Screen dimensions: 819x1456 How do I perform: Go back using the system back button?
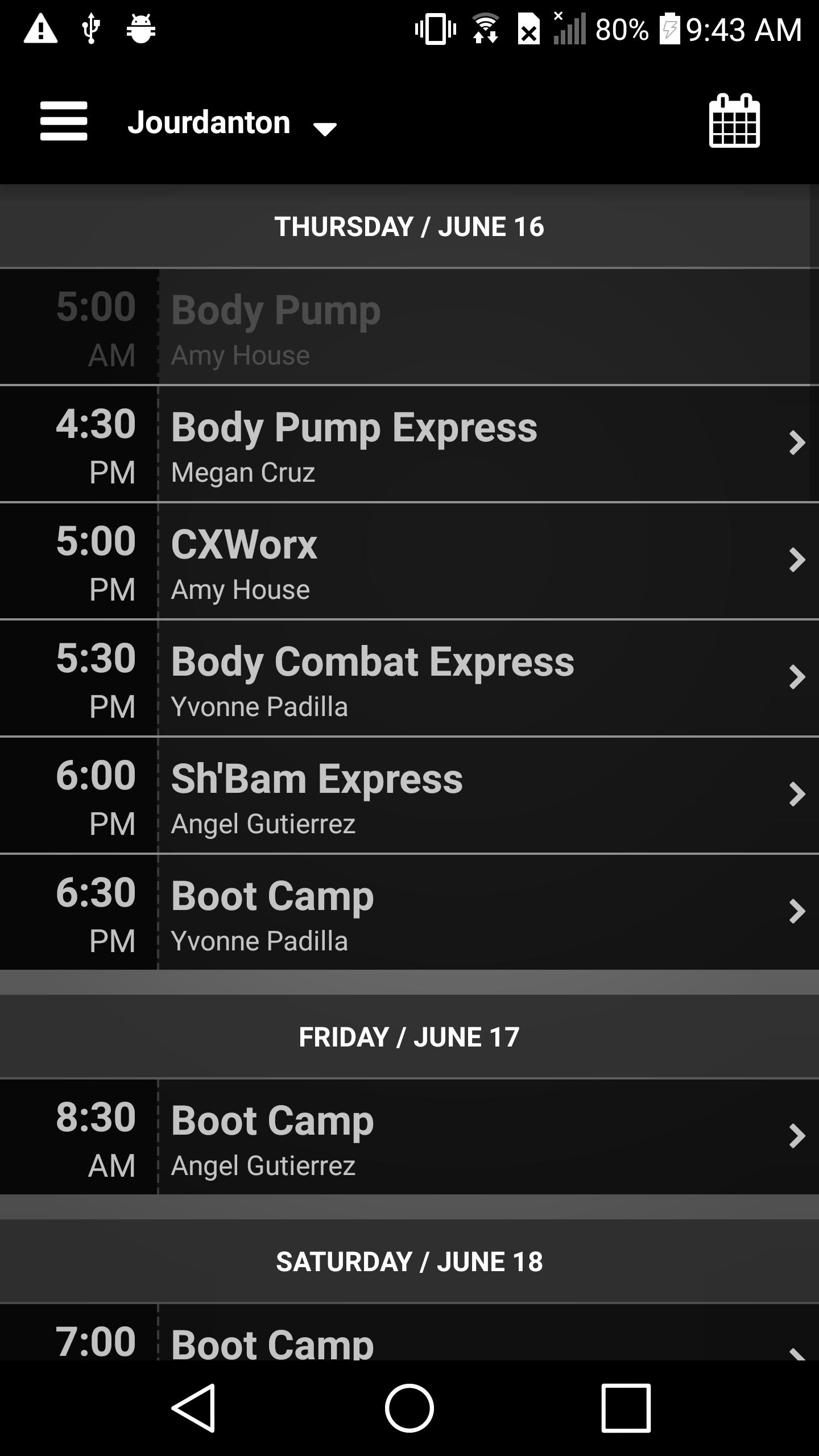[193, 1408]
